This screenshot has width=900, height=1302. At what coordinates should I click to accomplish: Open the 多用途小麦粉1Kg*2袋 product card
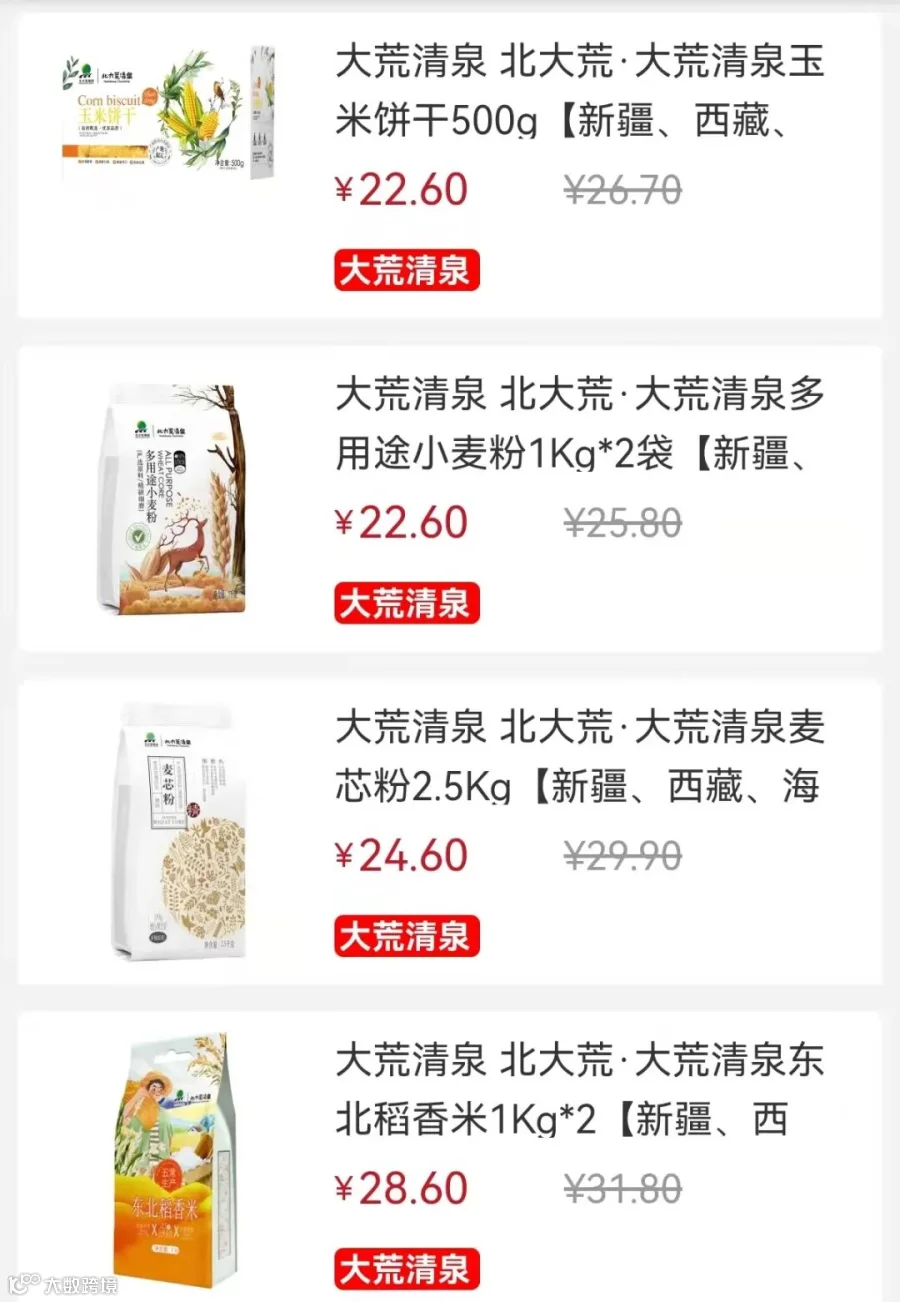(x=450, y=499)
